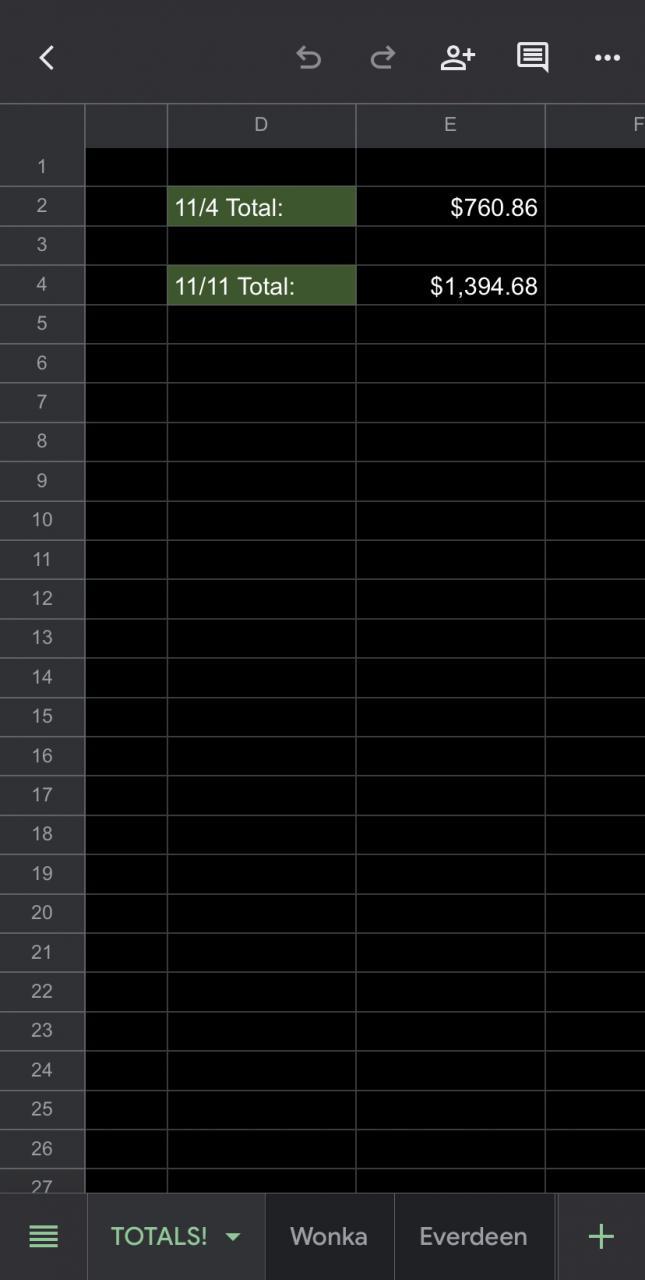Viewport: 645px width, 1280px height.
Task: Open the comments panel
Action: point(532,58)
